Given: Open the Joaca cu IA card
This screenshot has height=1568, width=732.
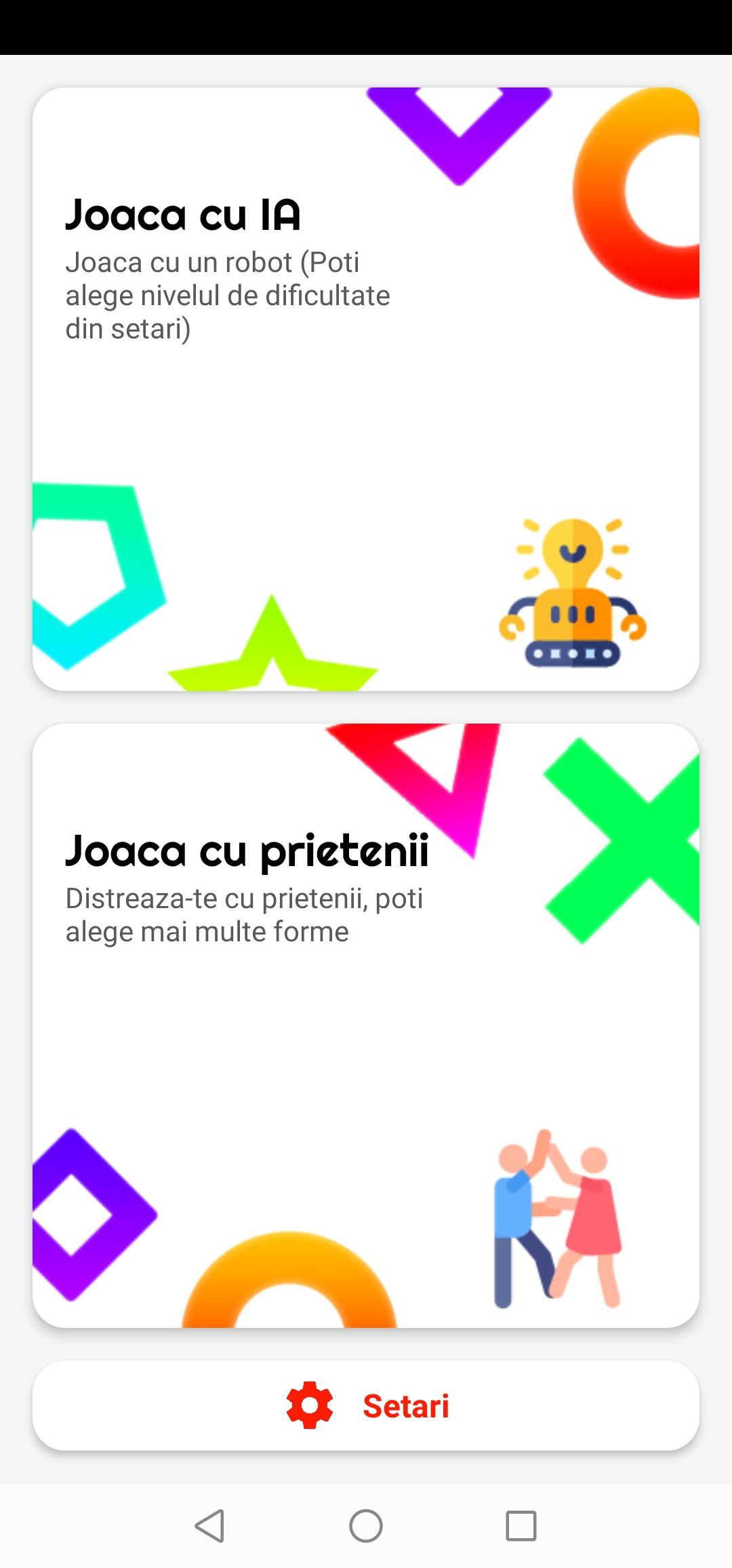Looking at the screenshot, I should [366, 389].
